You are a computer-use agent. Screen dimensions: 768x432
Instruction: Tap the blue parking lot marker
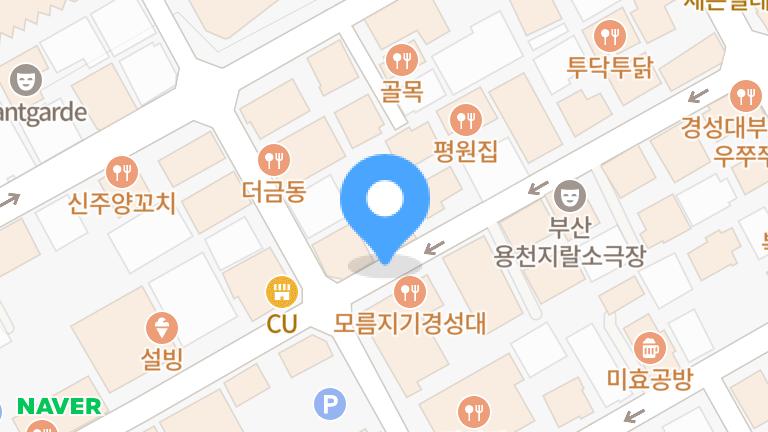[x=330, y=404]
